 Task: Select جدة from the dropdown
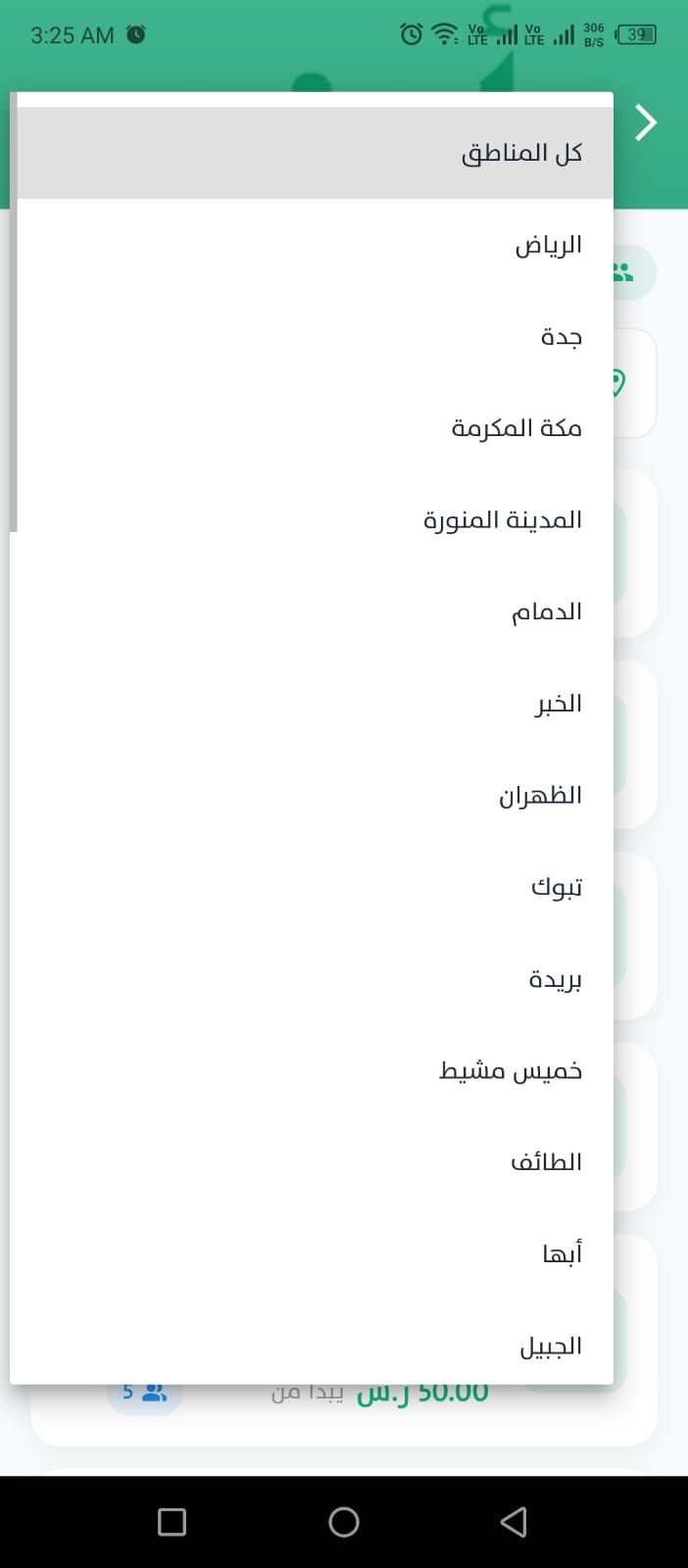(561, 337)
